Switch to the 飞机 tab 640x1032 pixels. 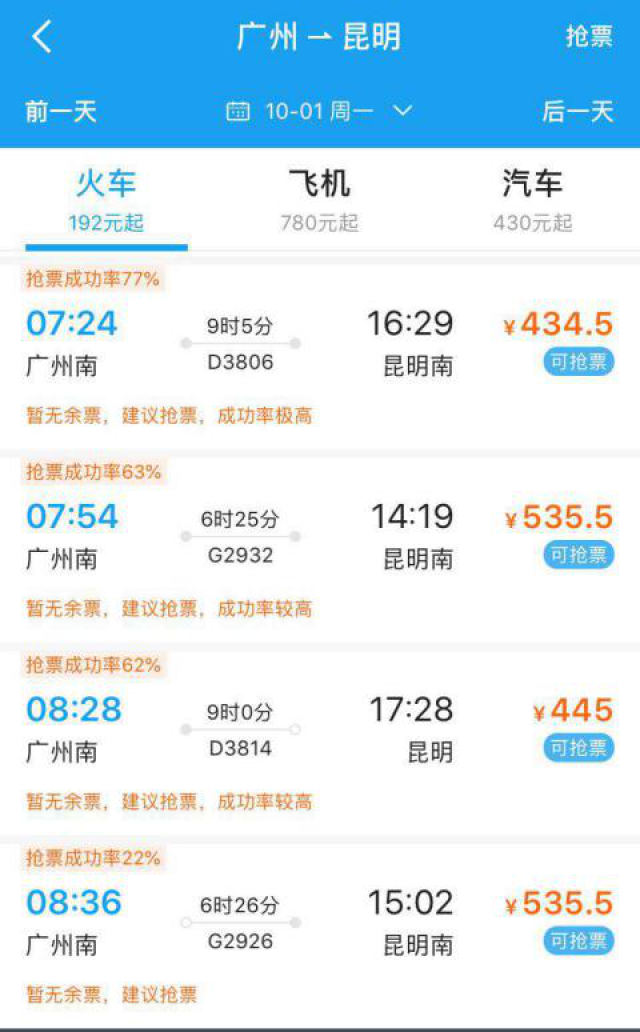319,198
